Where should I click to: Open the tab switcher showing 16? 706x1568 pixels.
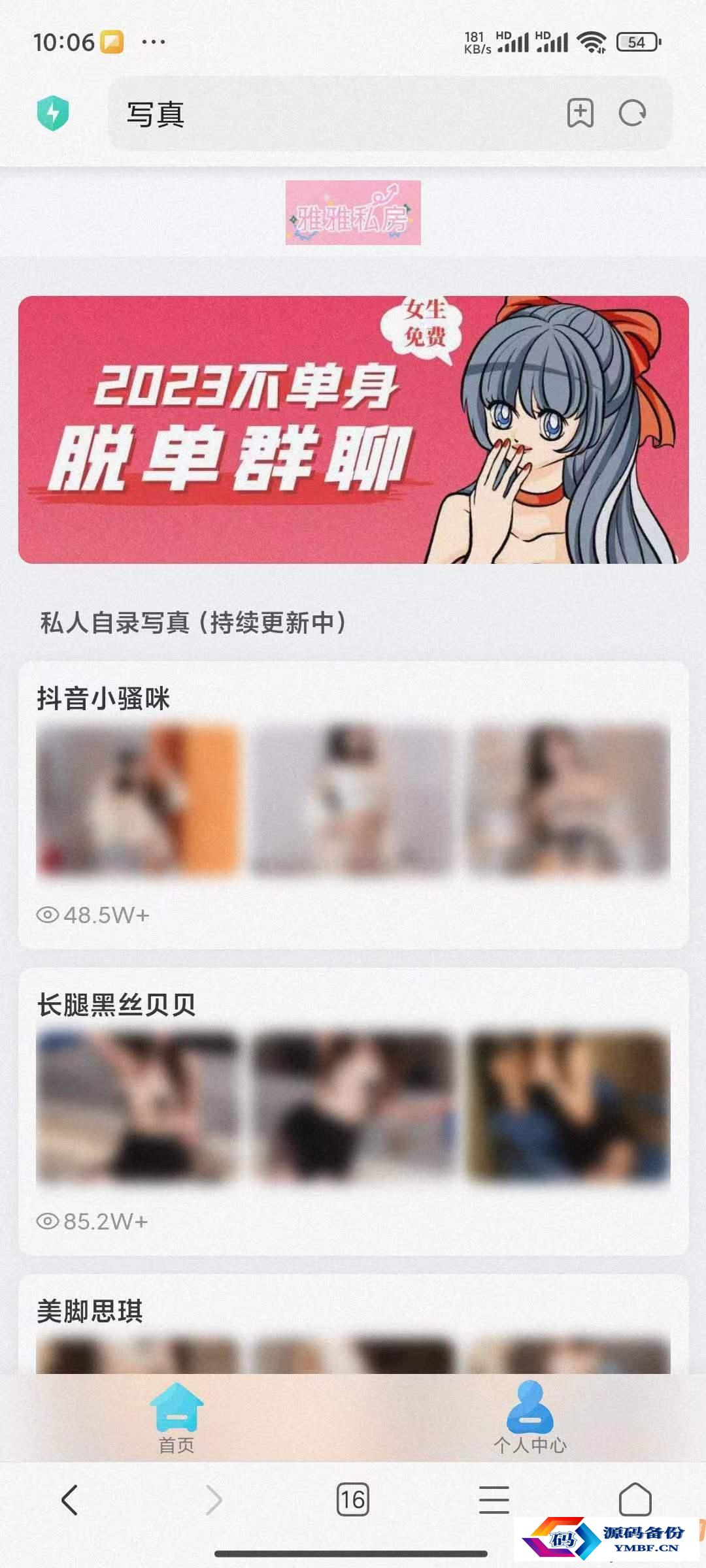[x=352, y=1499]
